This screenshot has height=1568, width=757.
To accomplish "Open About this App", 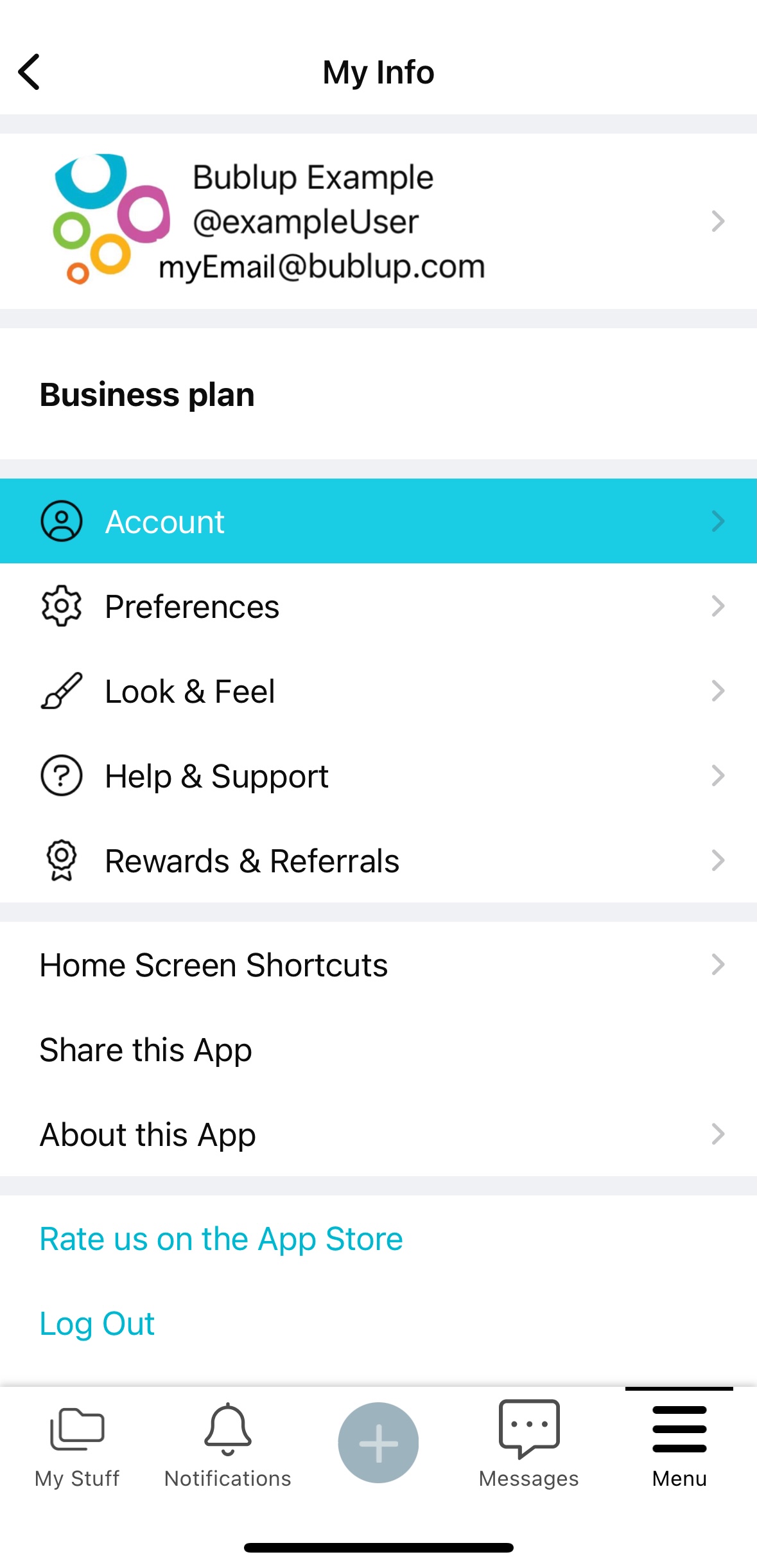I will coord(378,1134).
